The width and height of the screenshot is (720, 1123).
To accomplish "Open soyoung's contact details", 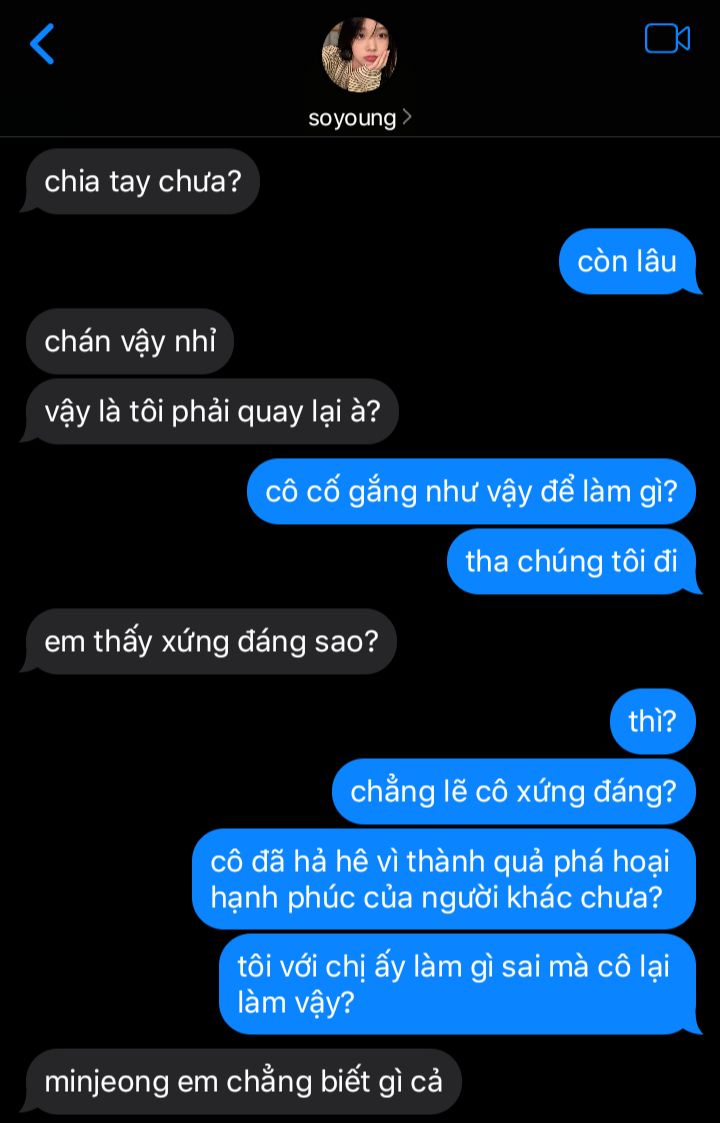I will [359, 117].
